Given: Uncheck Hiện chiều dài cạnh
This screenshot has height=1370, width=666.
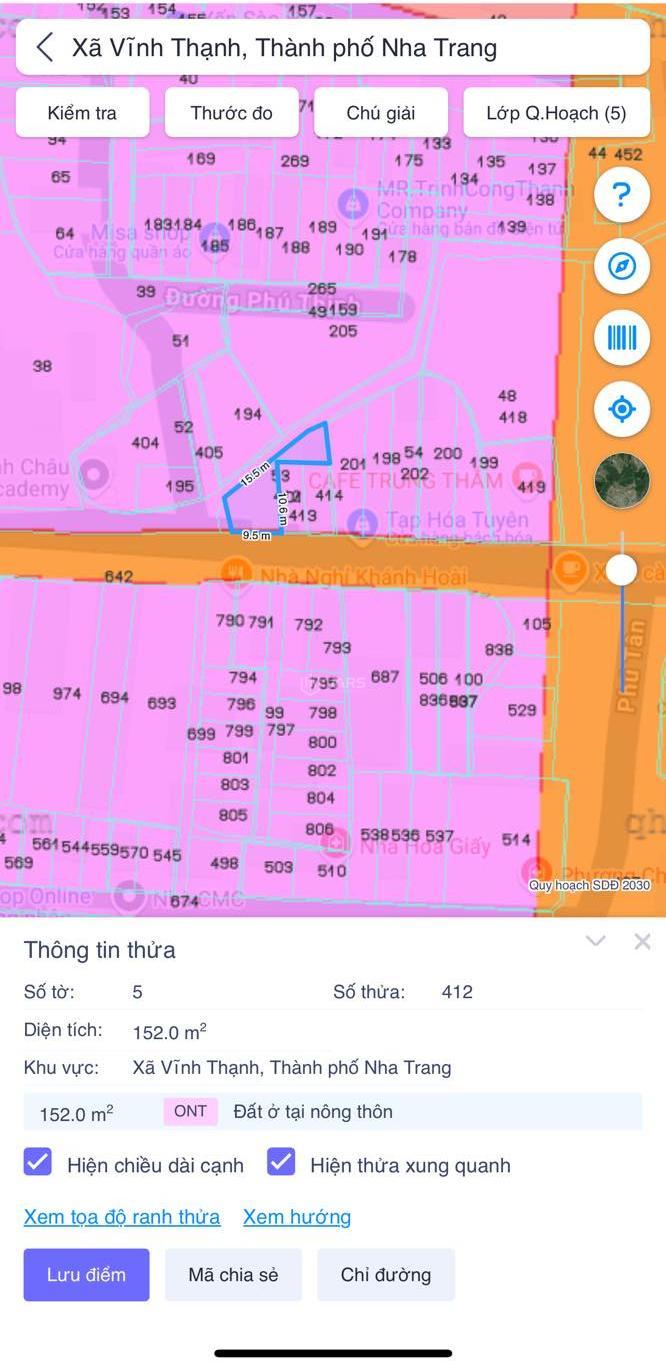Looking at the screenshot, I should [x=38, y=1162].
